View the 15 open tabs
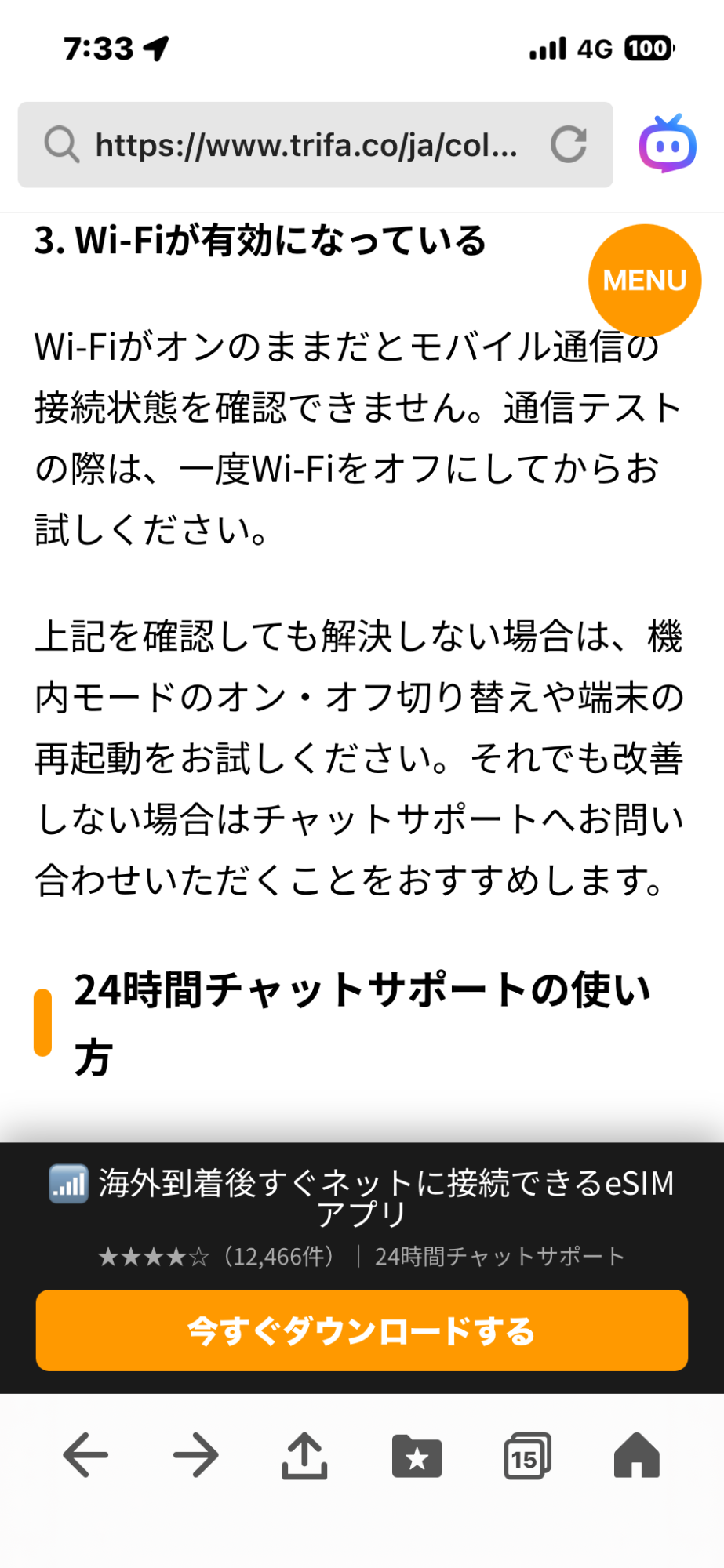724x1568 pixels. [x=527, y=1456]
